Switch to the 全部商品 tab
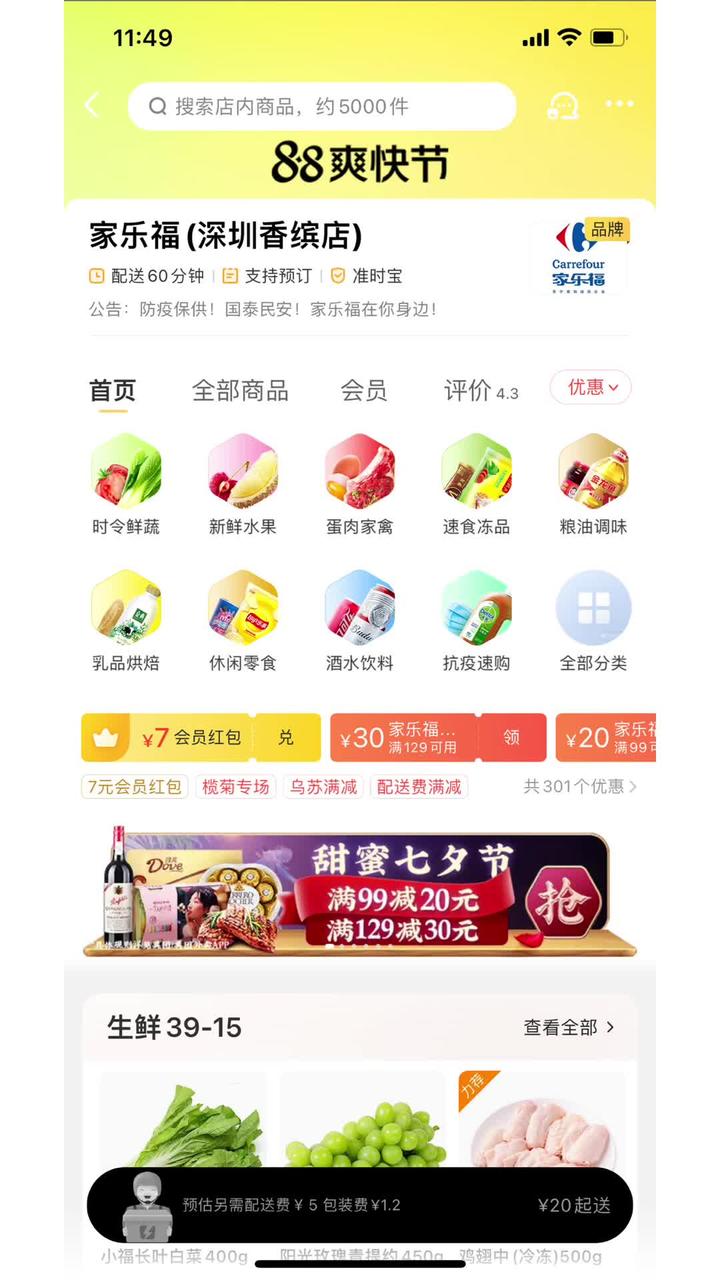The width and height of the screenshot is (720, 1280). pos(240,390)
